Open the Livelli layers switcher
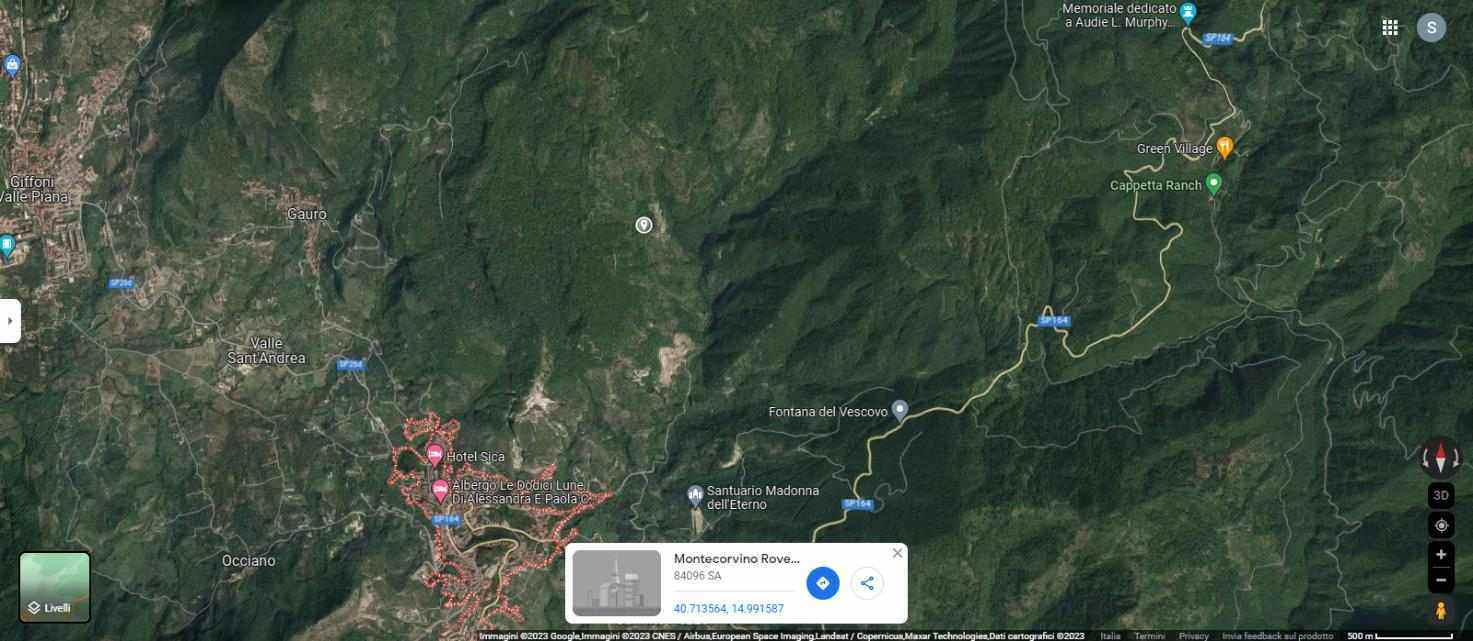Image resolution: width=1473 pixels, height=641 pixels. 55,587
